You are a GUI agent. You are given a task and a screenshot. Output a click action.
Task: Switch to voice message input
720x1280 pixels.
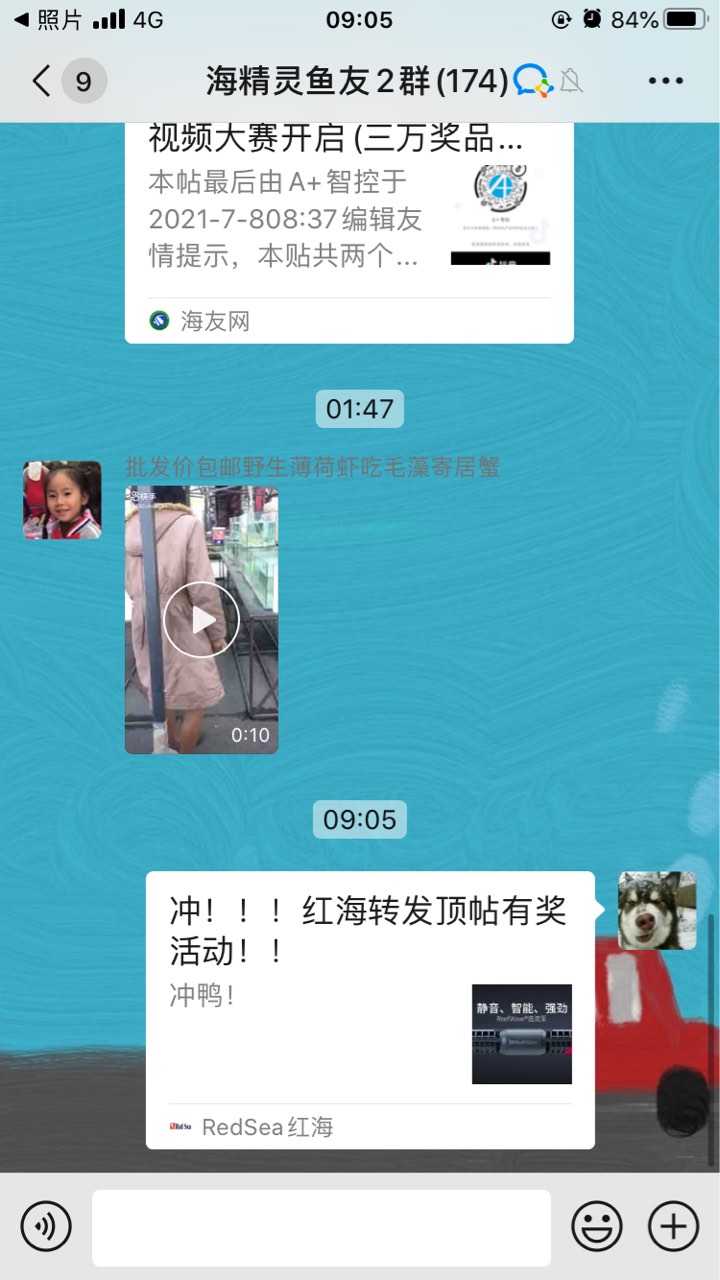[46, 1226]
